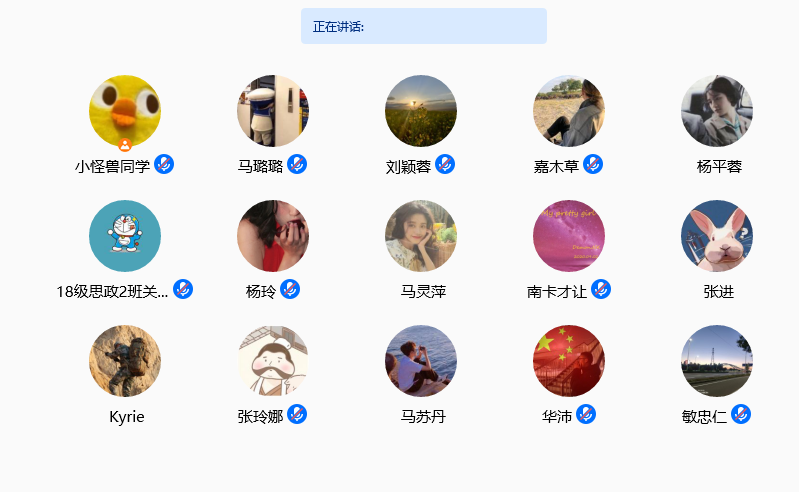Image resolution: width=799 pixels, height=492 pixels.
Task: View 刘颖蓉's participant tile
Action: [421, 111]
